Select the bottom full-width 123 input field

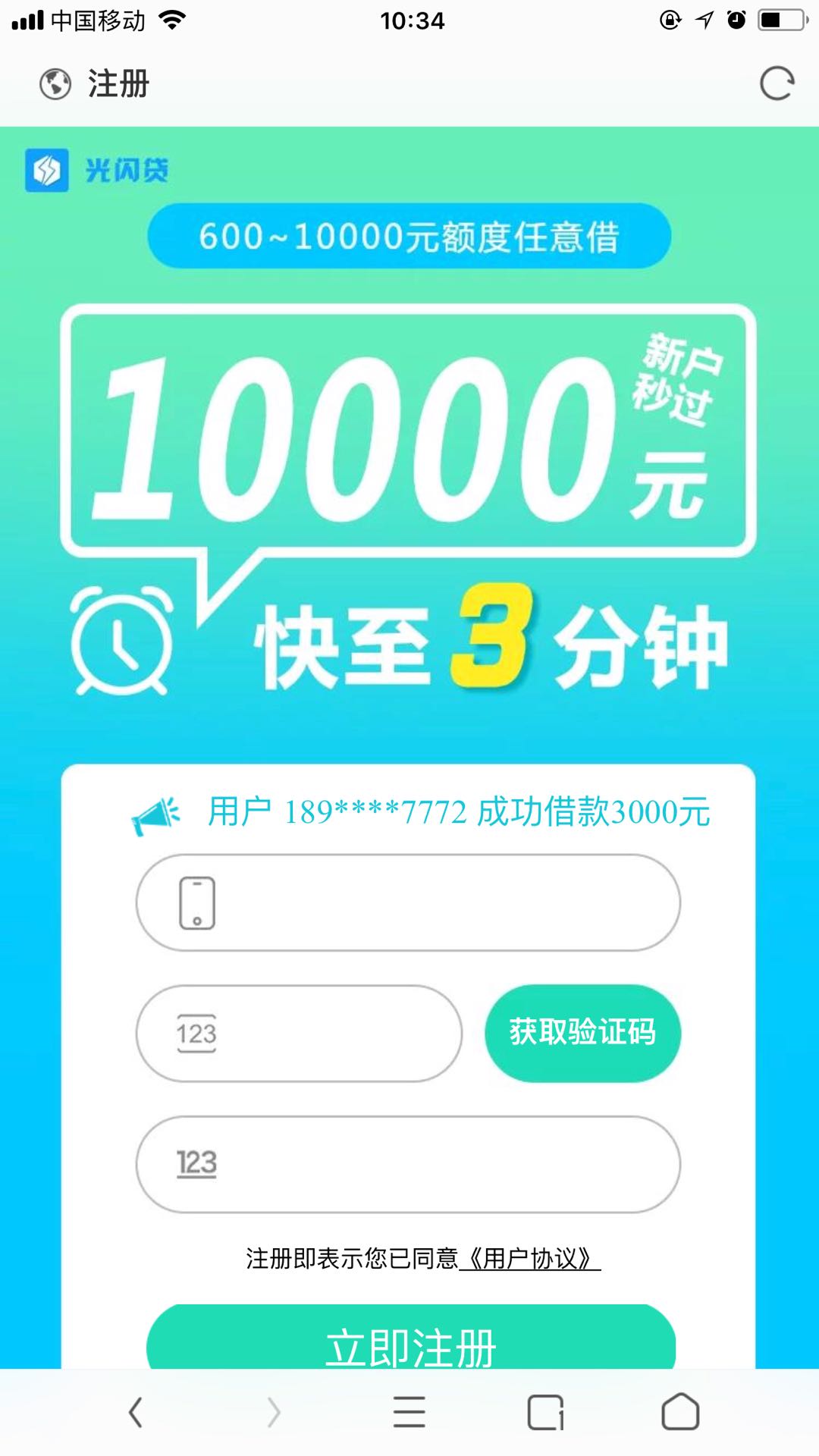tap(408, 1164)
